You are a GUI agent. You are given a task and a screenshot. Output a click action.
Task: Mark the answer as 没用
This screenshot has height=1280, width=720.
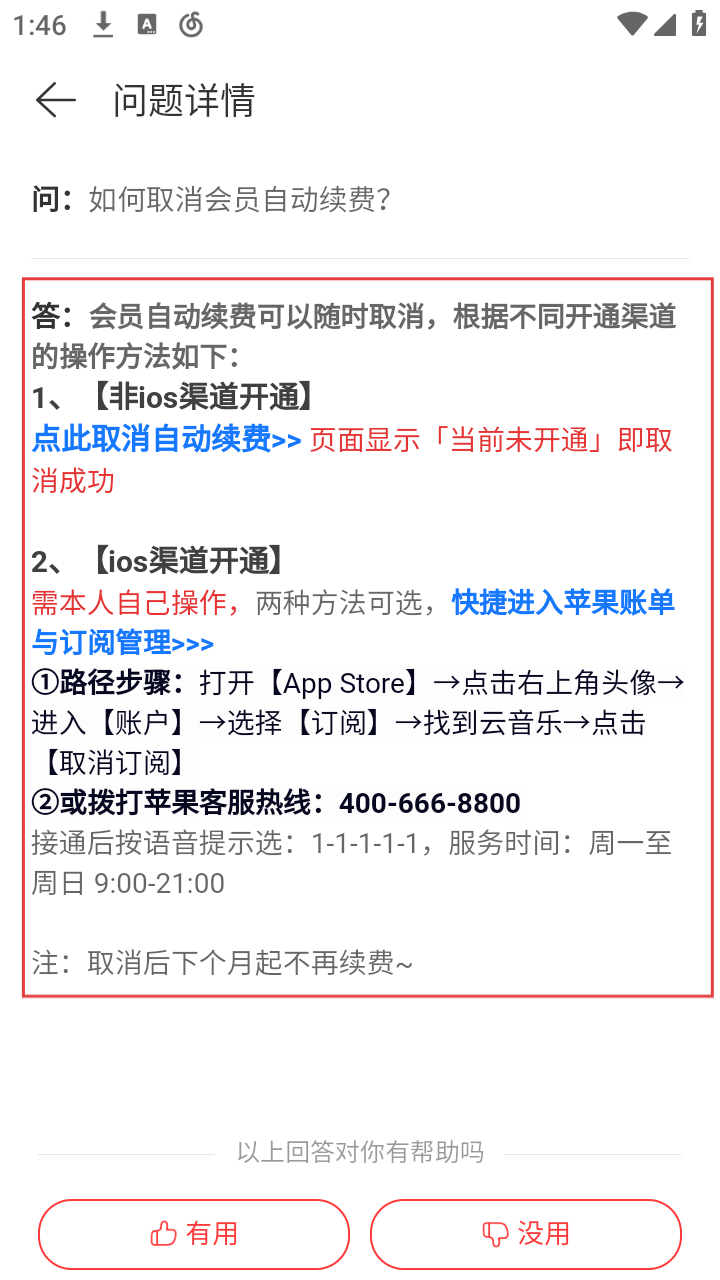pyautogui.click(x=525, y=1234)
